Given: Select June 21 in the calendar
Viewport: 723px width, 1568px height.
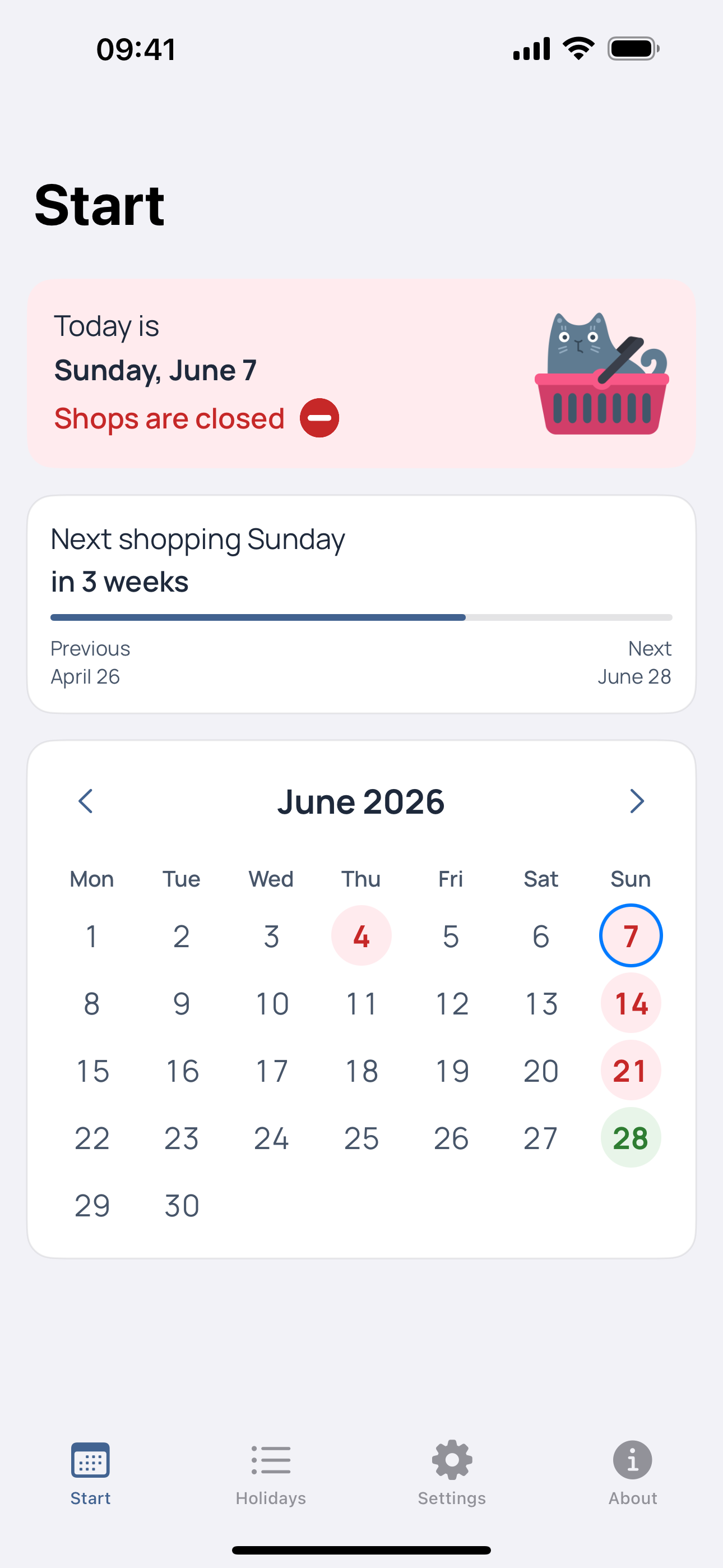Looking at the screenshot, I should click(631, 1070).
